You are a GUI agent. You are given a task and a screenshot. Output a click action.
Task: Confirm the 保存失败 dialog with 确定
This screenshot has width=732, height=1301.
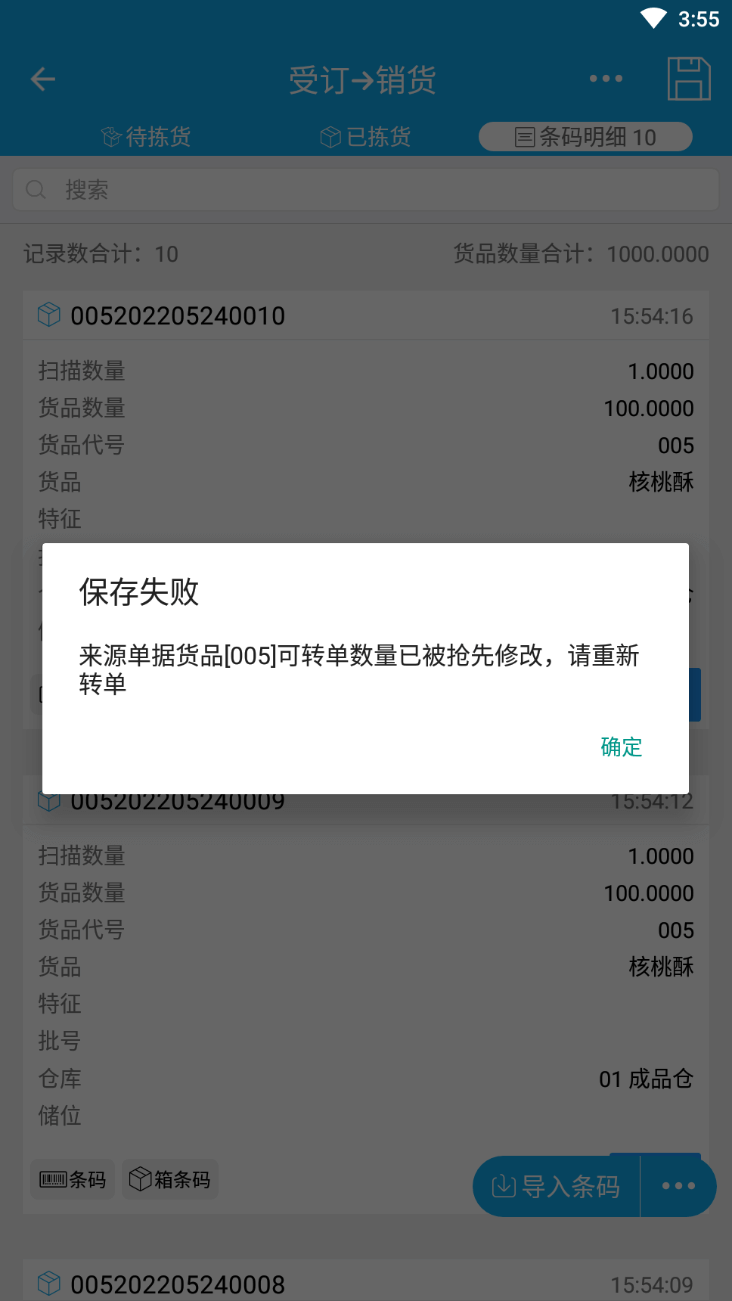pyautogui.click(x=621, y=747)
